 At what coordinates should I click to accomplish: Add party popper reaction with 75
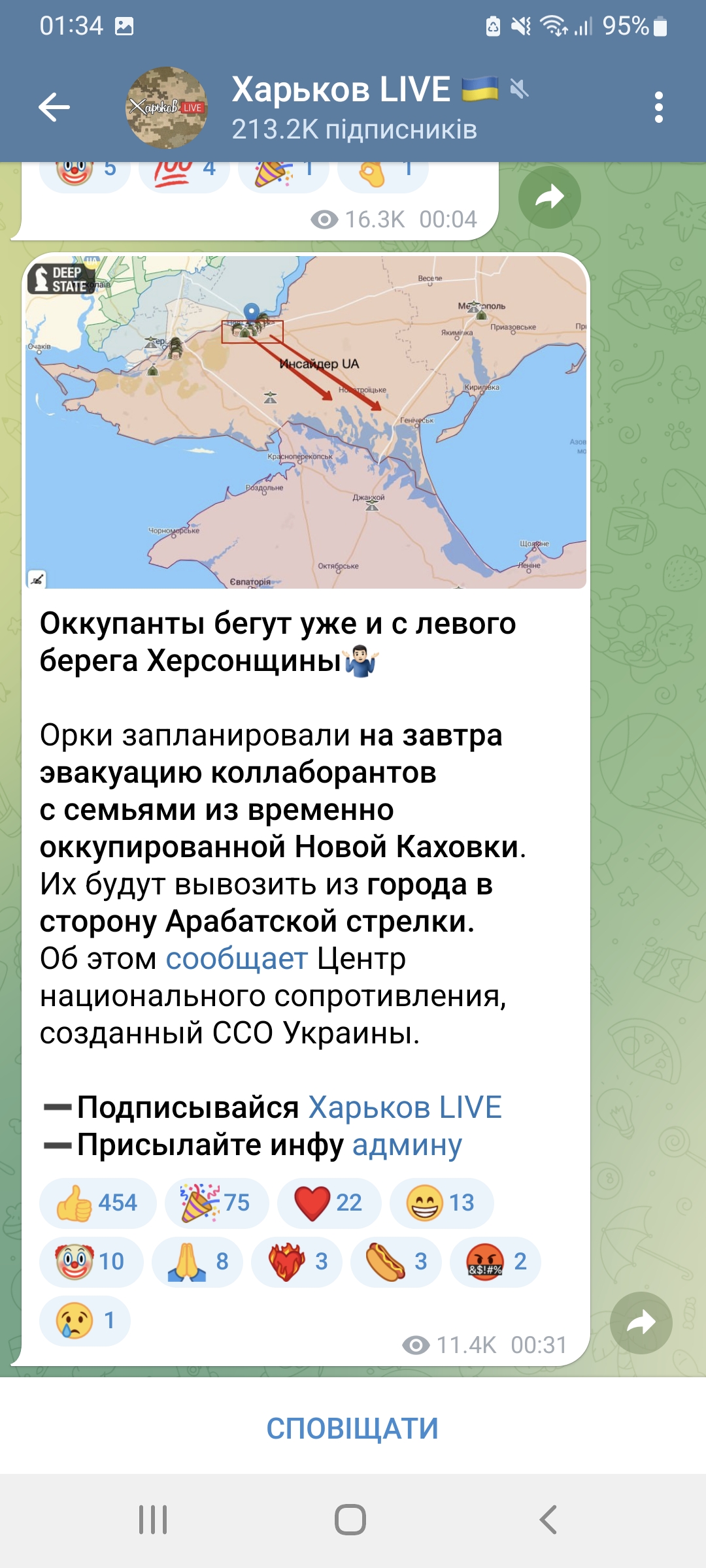(217, 1203)
